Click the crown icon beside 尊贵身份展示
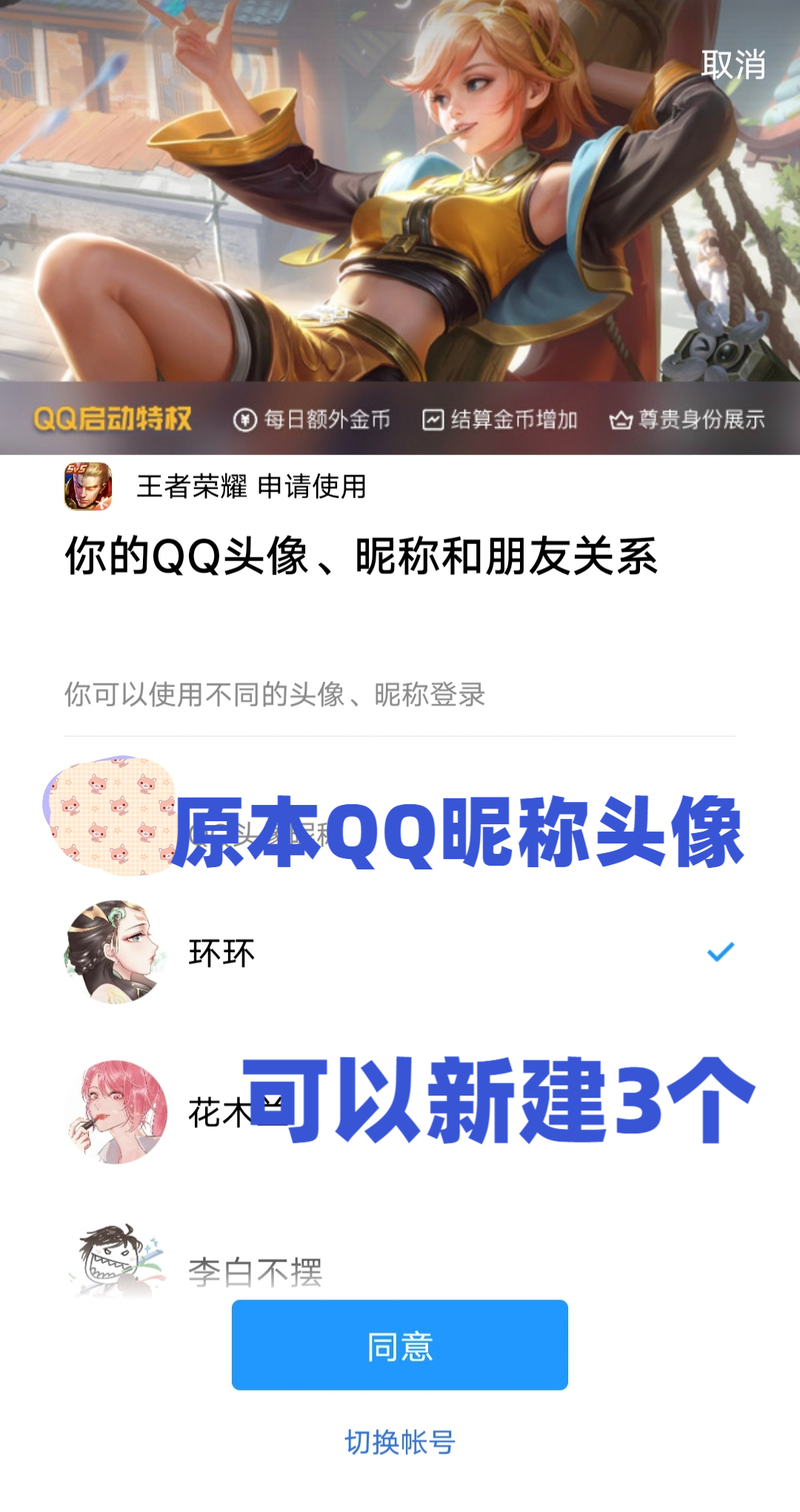800x1512 pixels. tap(622, 417)
